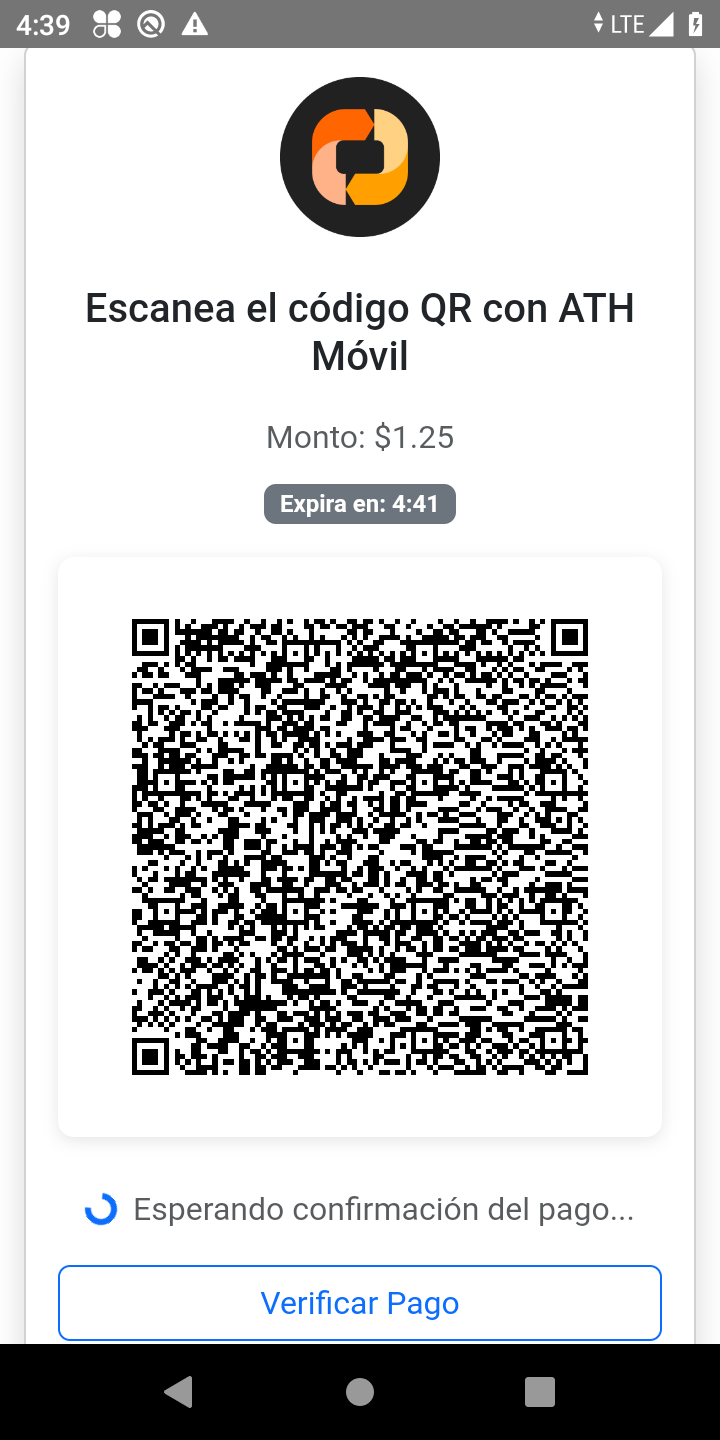This screenshot has height=1440, width=720.
Task: Tap the Back navigation triangle
Action: coord(180,1391)
